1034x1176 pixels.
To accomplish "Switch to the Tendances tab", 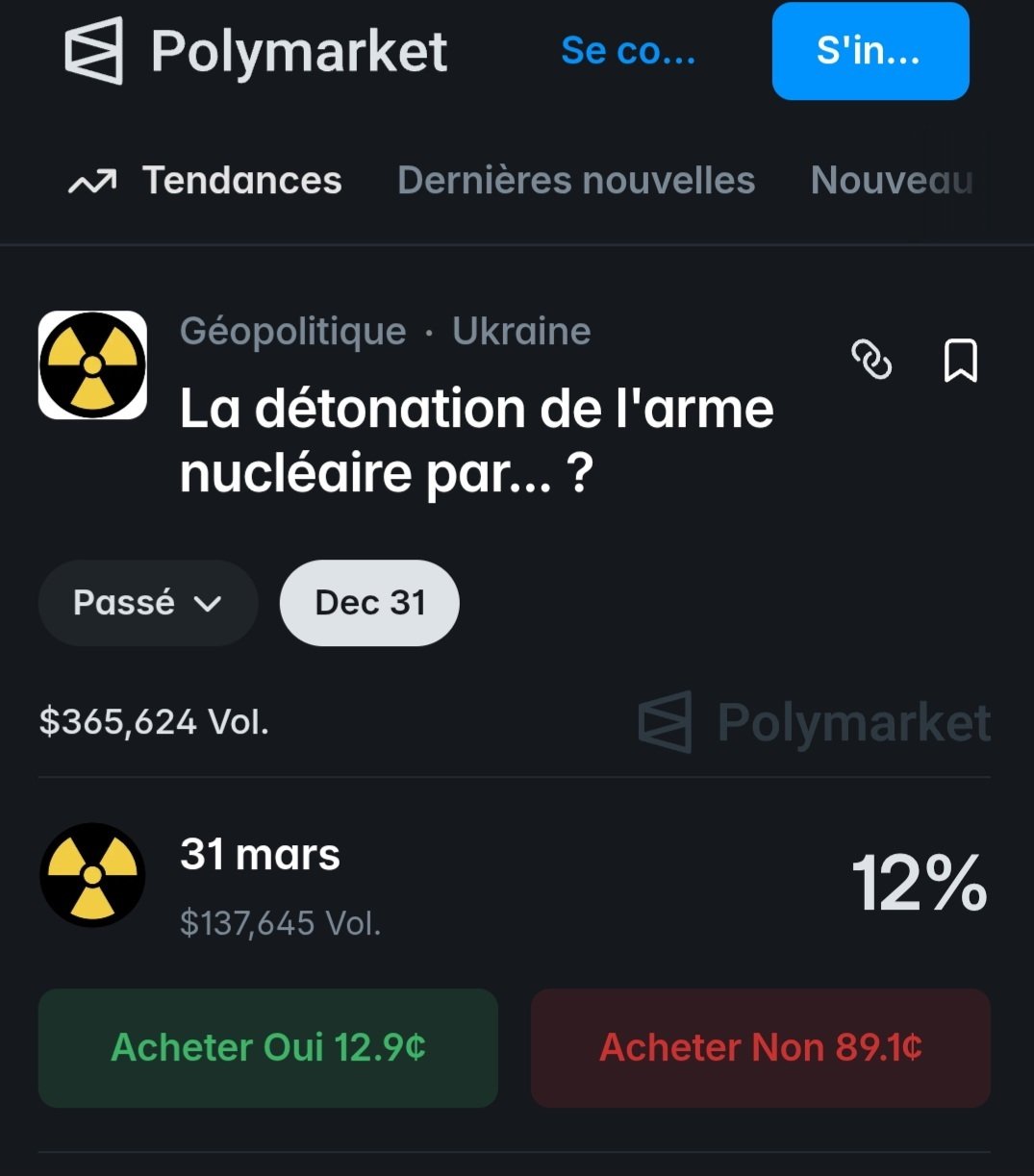I will tap(206, 181).
